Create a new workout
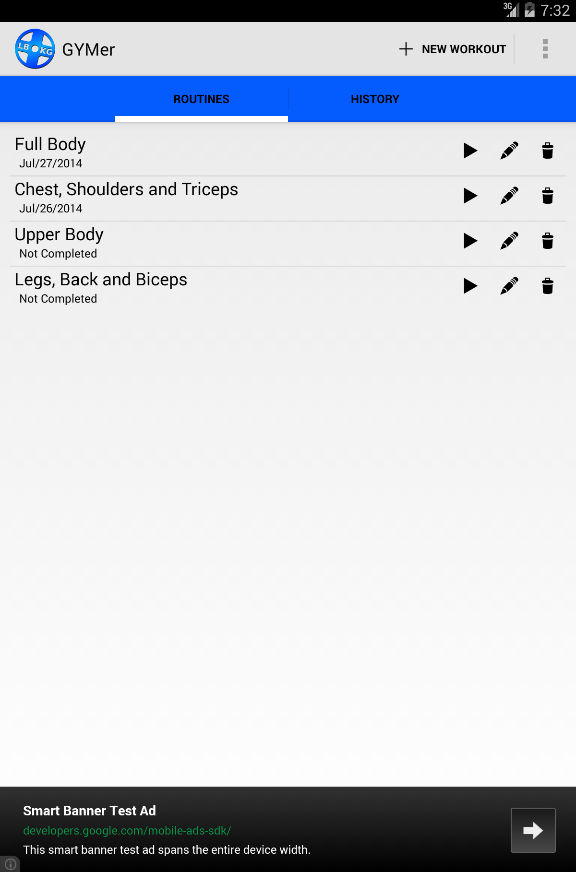The height and width of the screenshot is (872, 576). [x=452, y=49]
